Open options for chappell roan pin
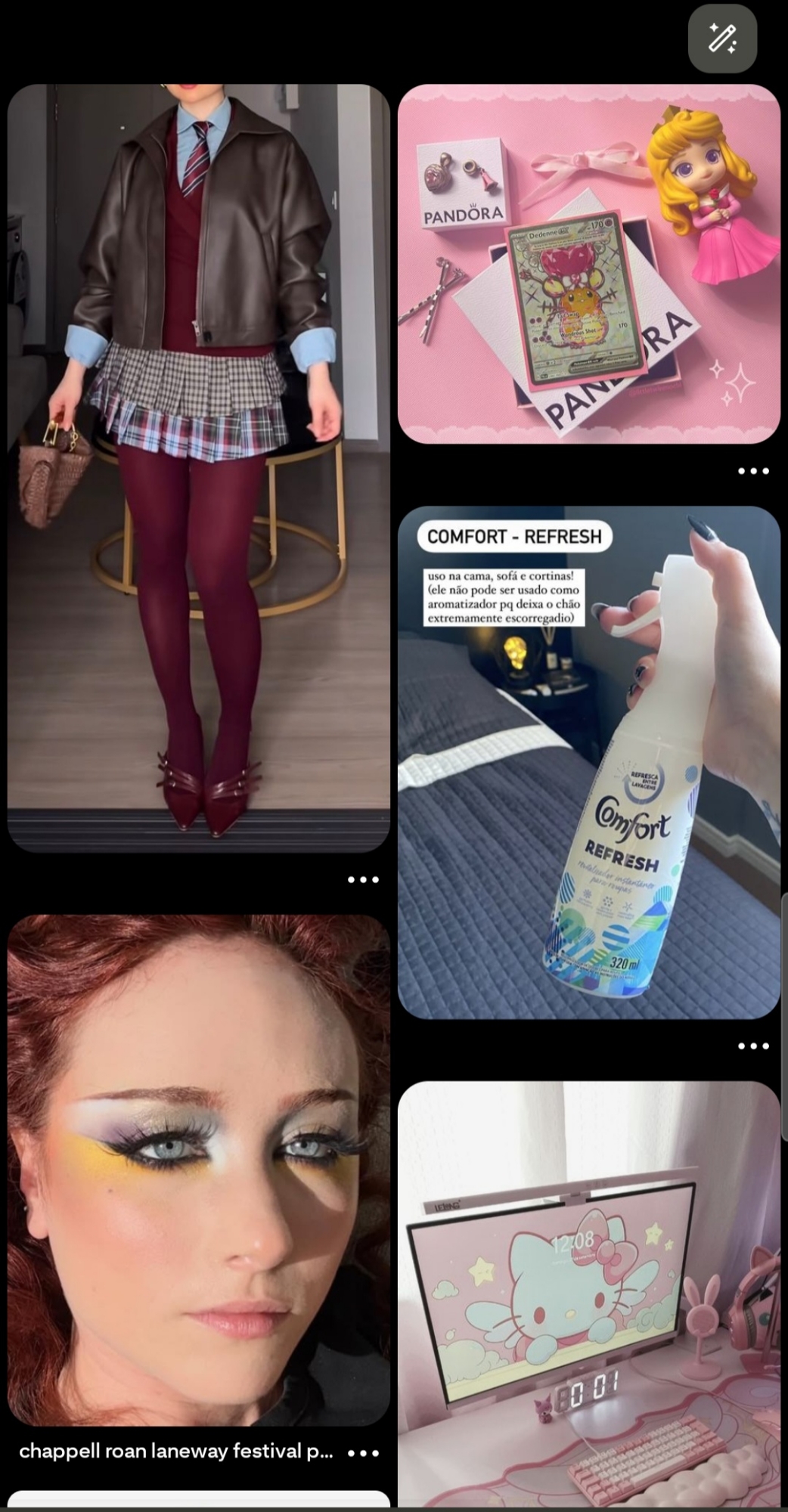 coord(363,1453)
